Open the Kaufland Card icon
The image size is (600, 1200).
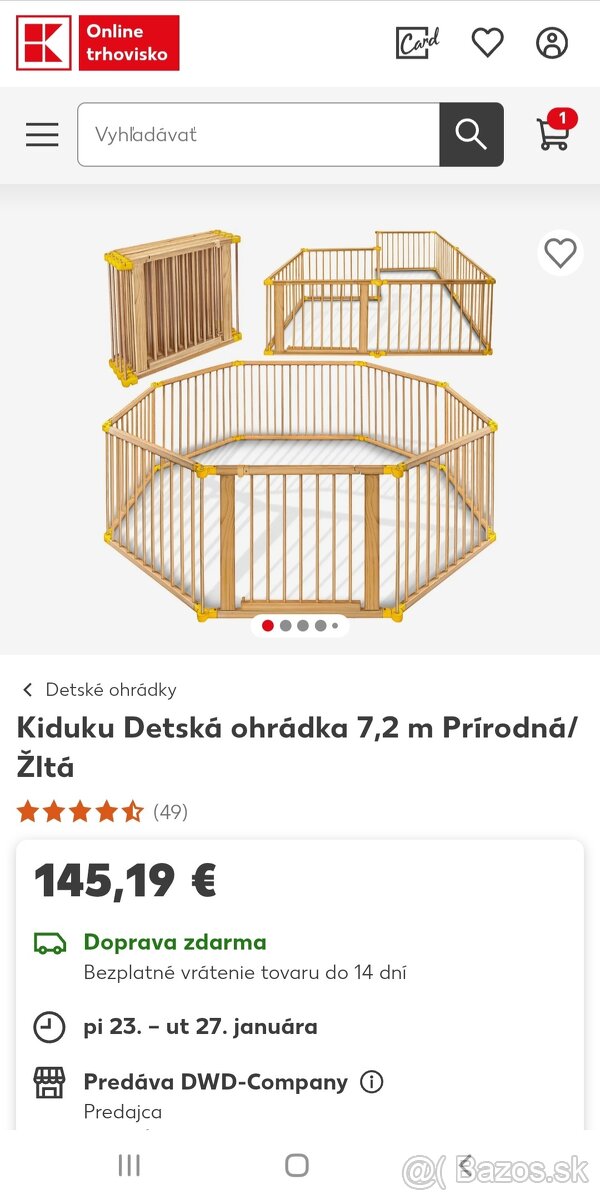coord(418,43)
